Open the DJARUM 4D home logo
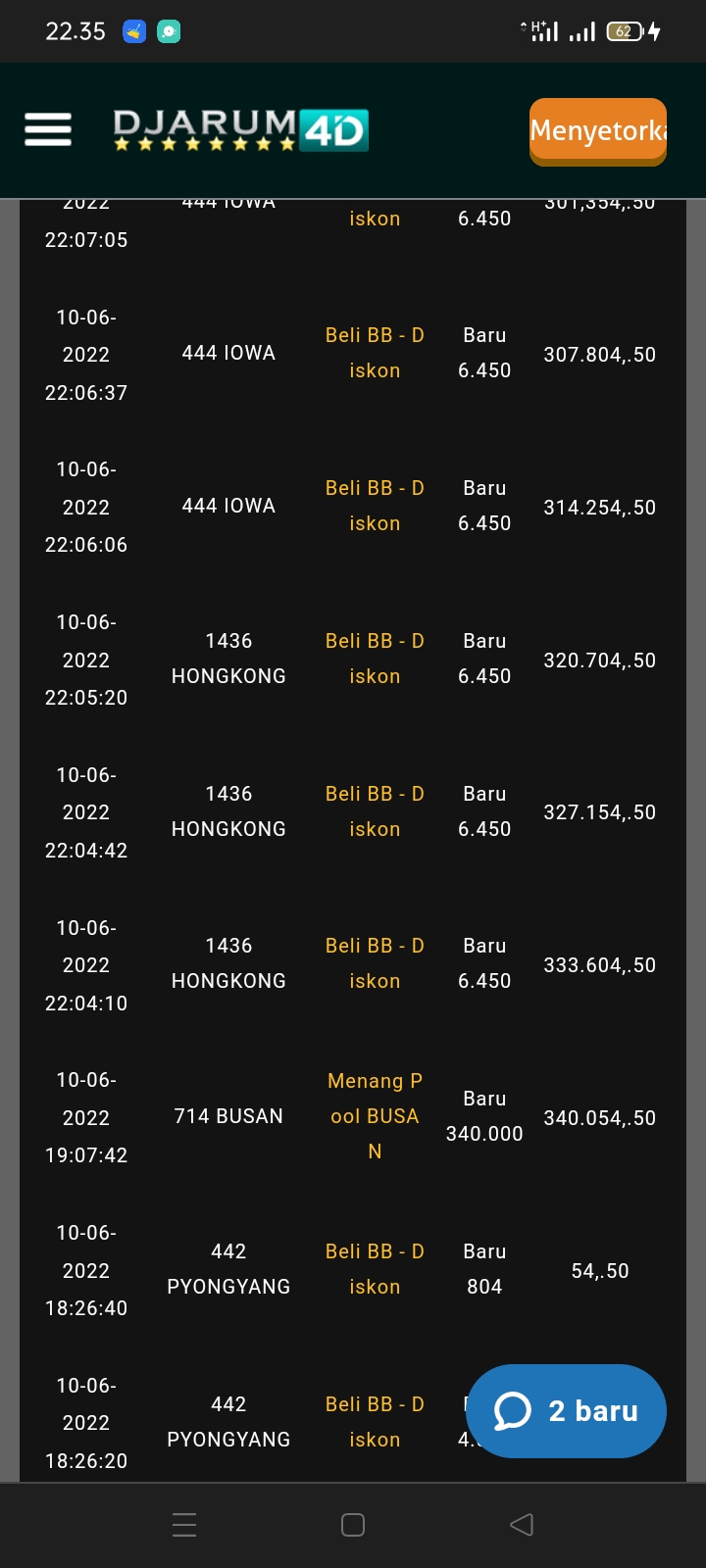 [x=240, y=130]
